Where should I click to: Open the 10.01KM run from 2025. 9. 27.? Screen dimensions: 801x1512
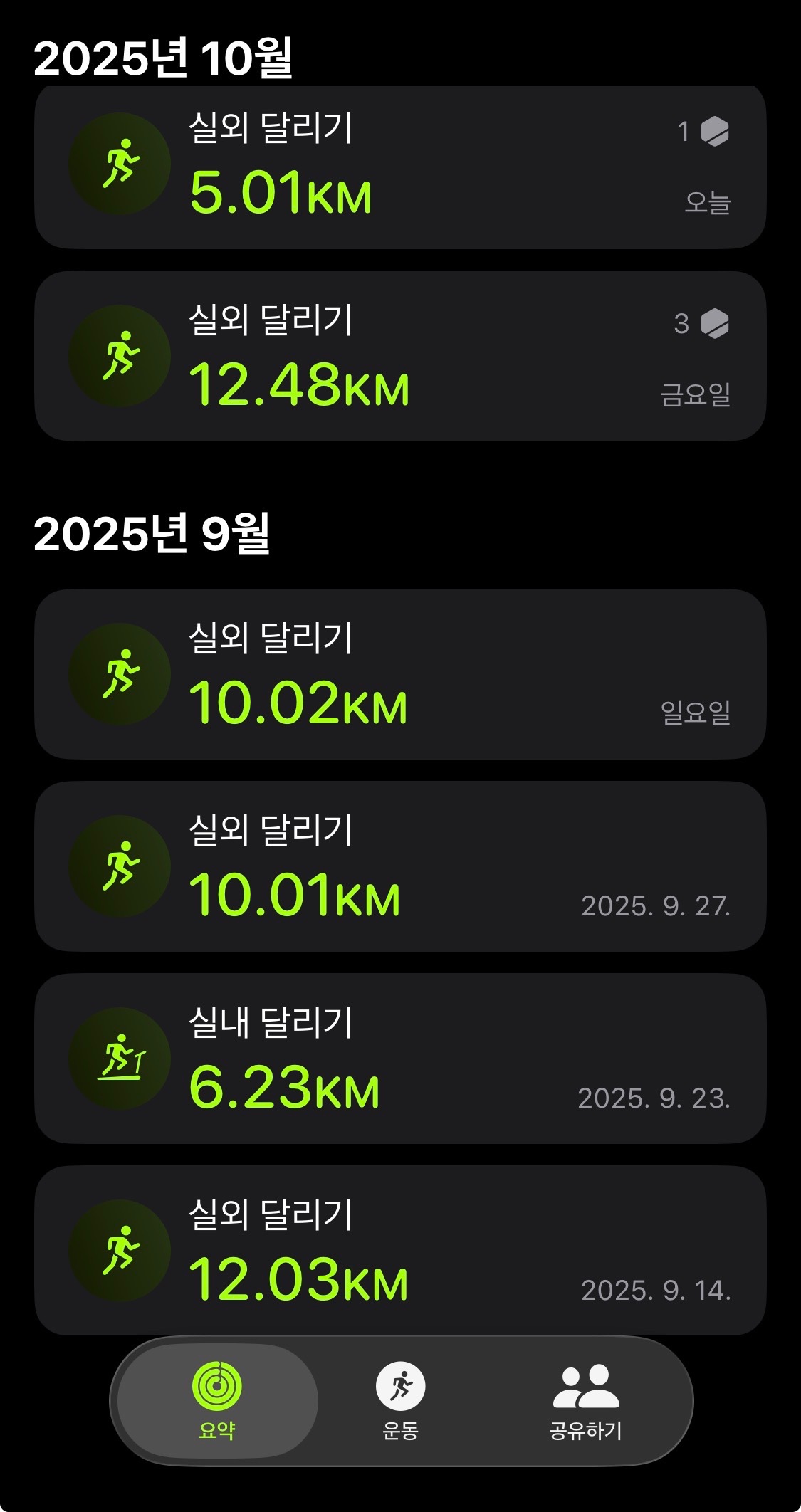point(399,866)
